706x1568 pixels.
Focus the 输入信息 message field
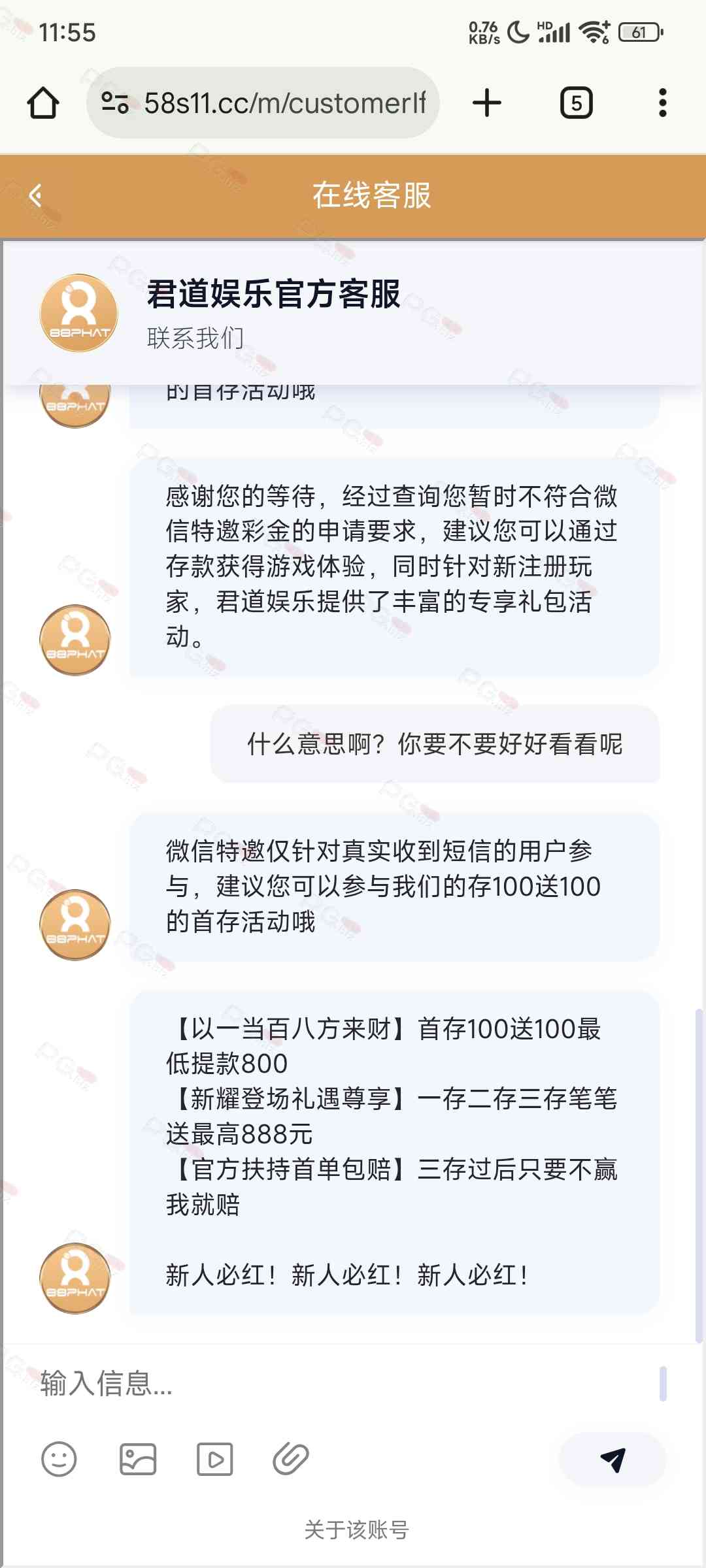tap(340, 1384)
